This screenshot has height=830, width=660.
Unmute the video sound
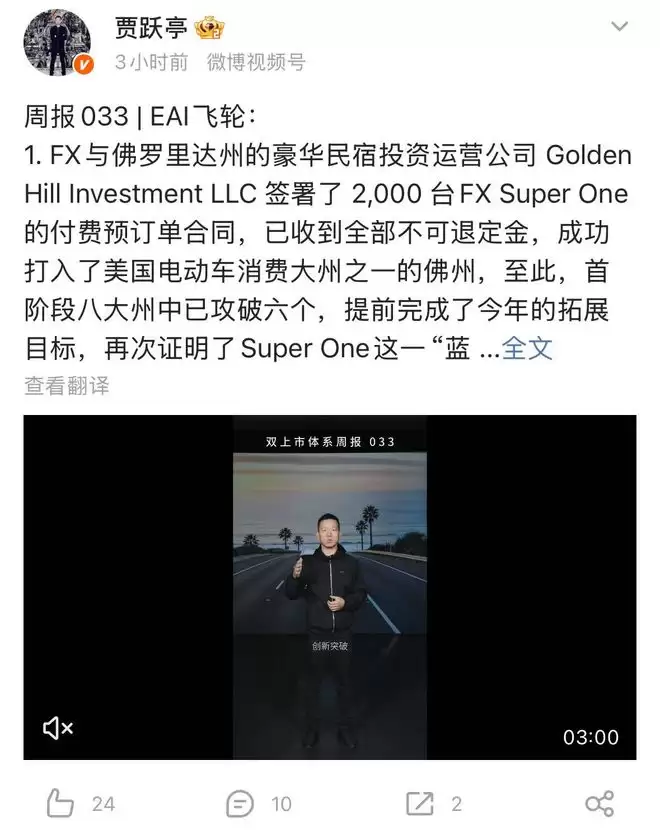point(58,729)
